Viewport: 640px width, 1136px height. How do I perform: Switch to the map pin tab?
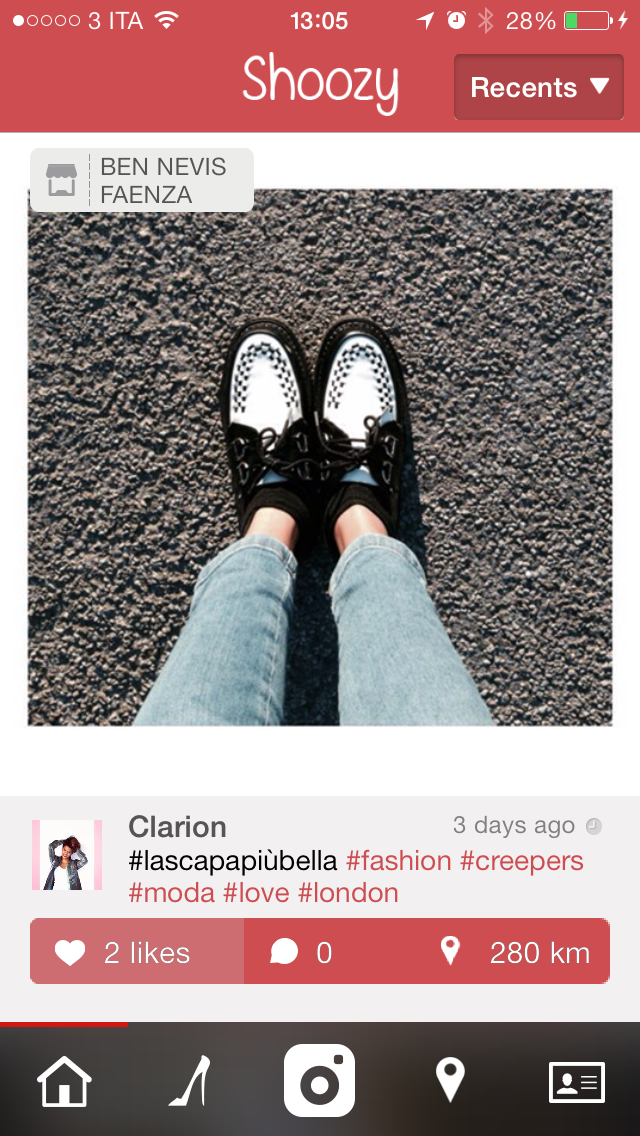[450, 1081]
